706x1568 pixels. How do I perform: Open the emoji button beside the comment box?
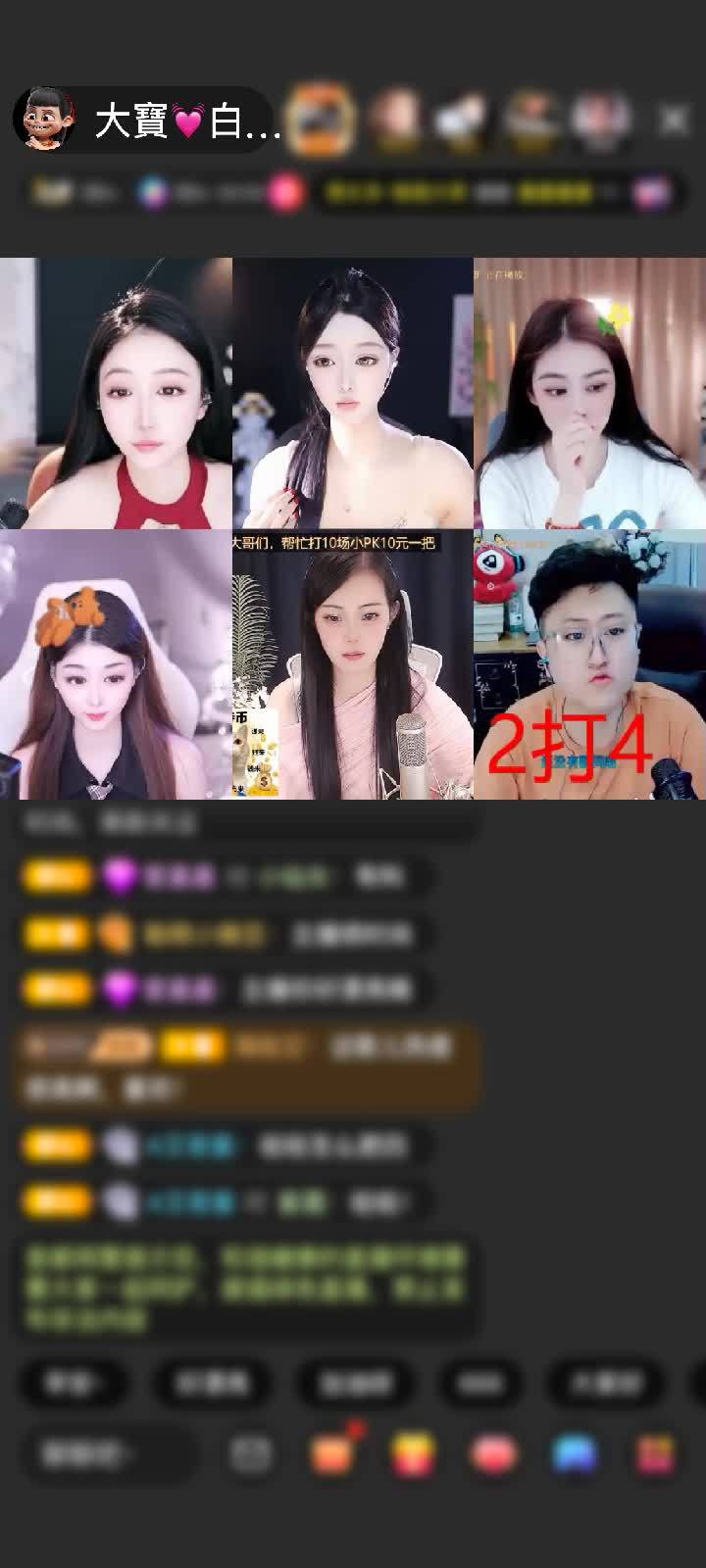click(251, 1454)
